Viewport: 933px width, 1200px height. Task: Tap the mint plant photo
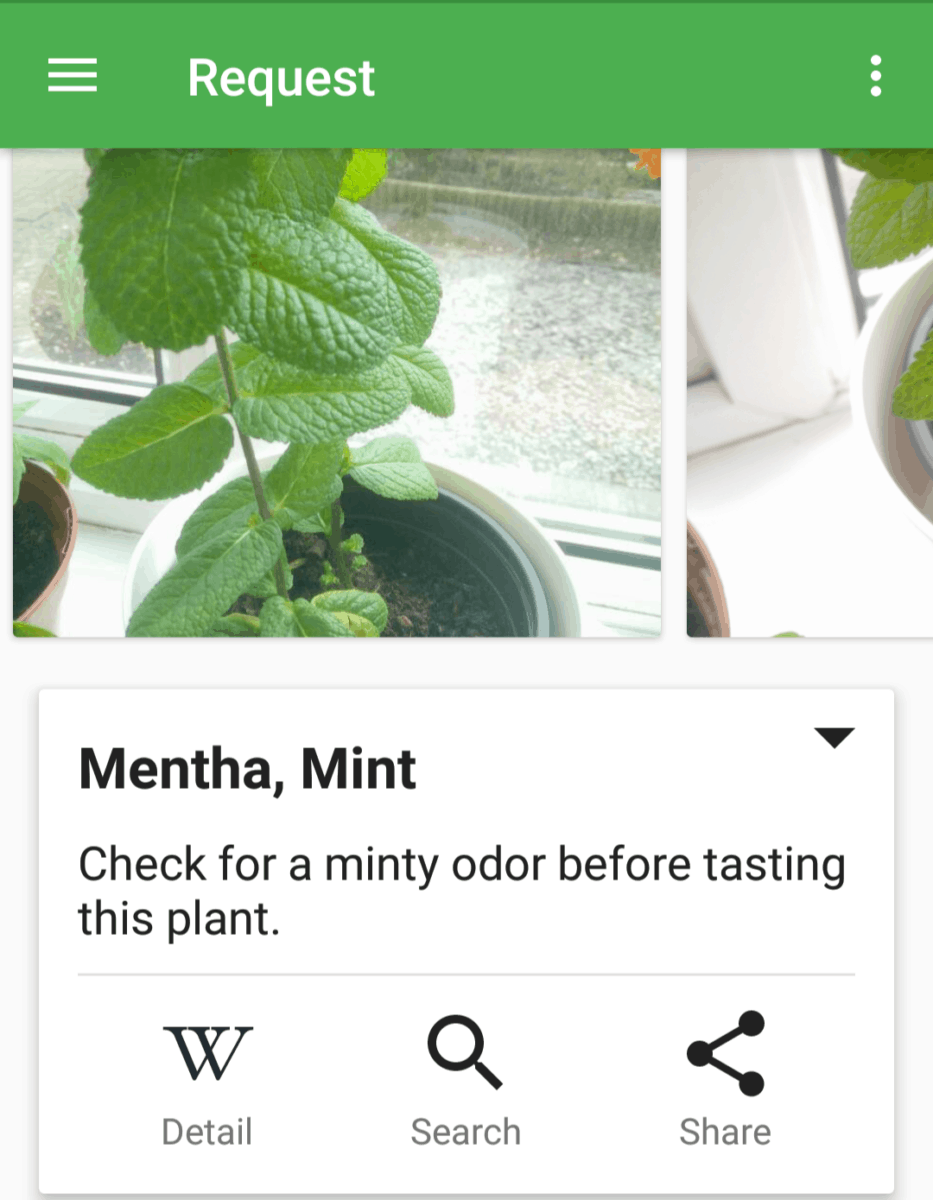pos(335,390)
